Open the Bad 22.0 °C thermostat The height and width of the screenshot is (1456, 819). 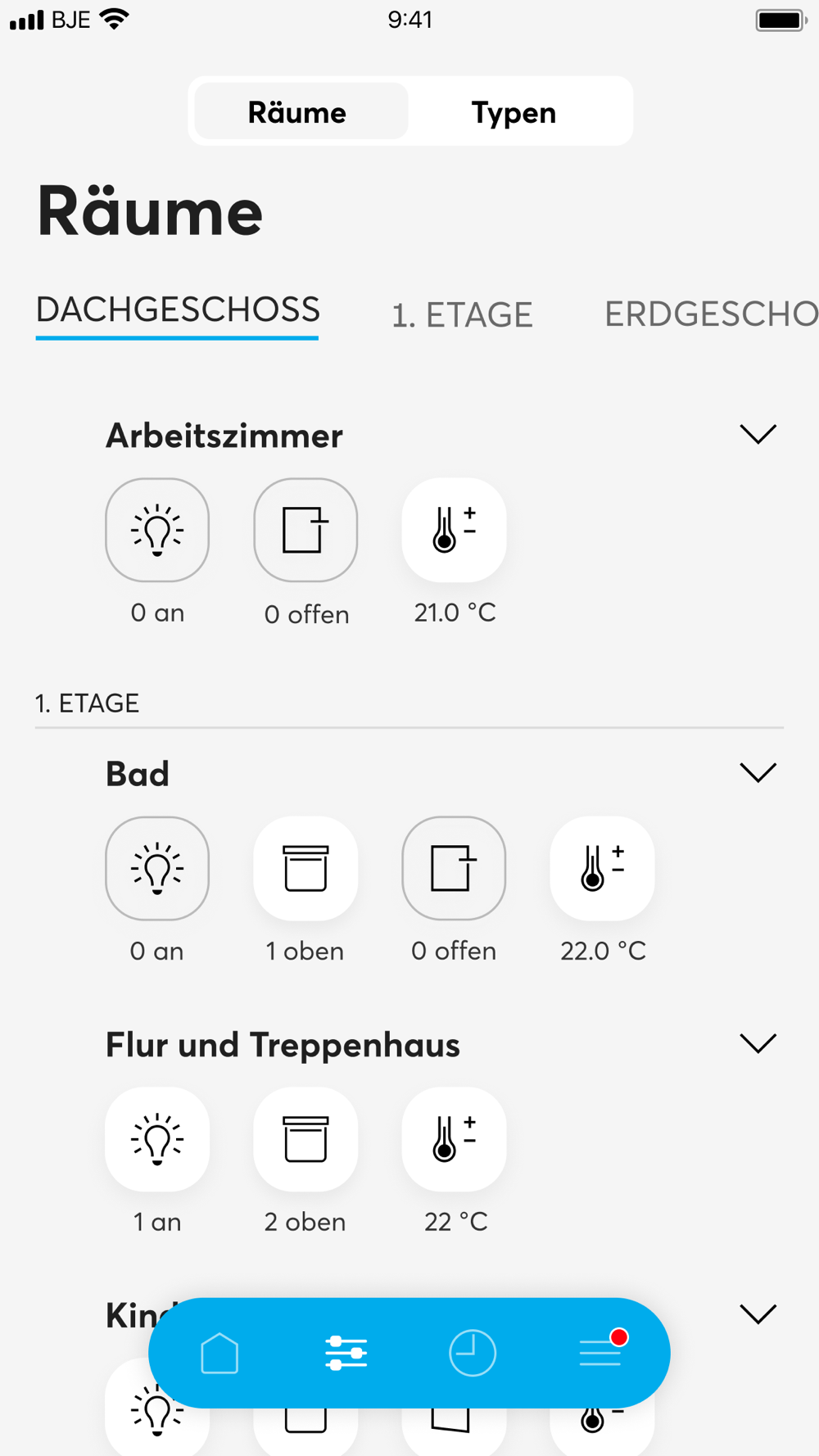[x=602, y=868]
